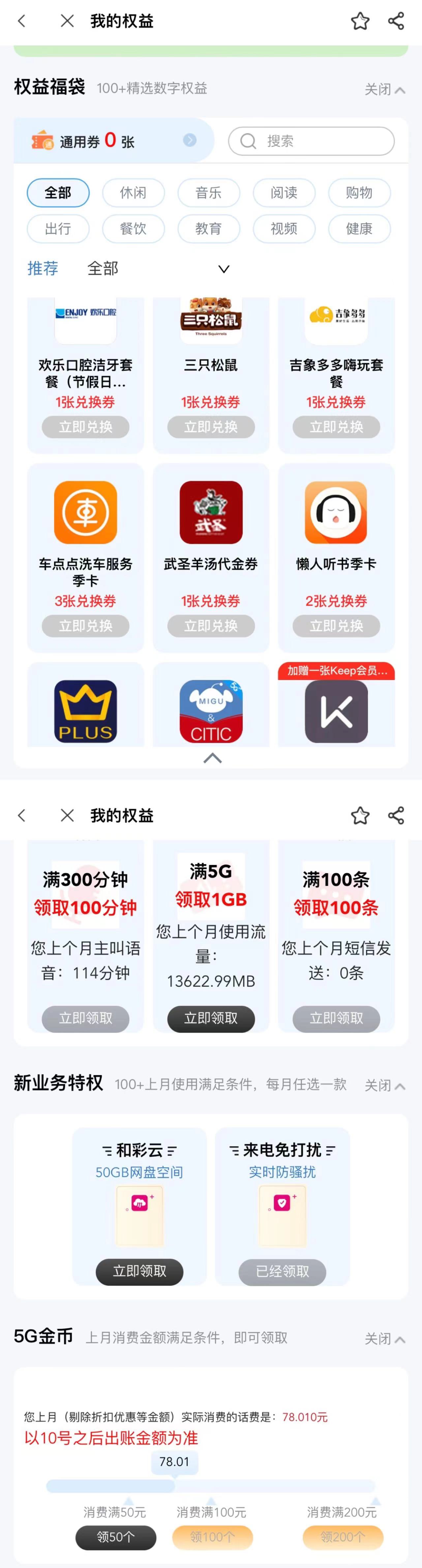The height and width of the screenshot is (1568, 422).
Task: Tap 立即兑换 for 懒人听书季卡
Action: point(336,626)
